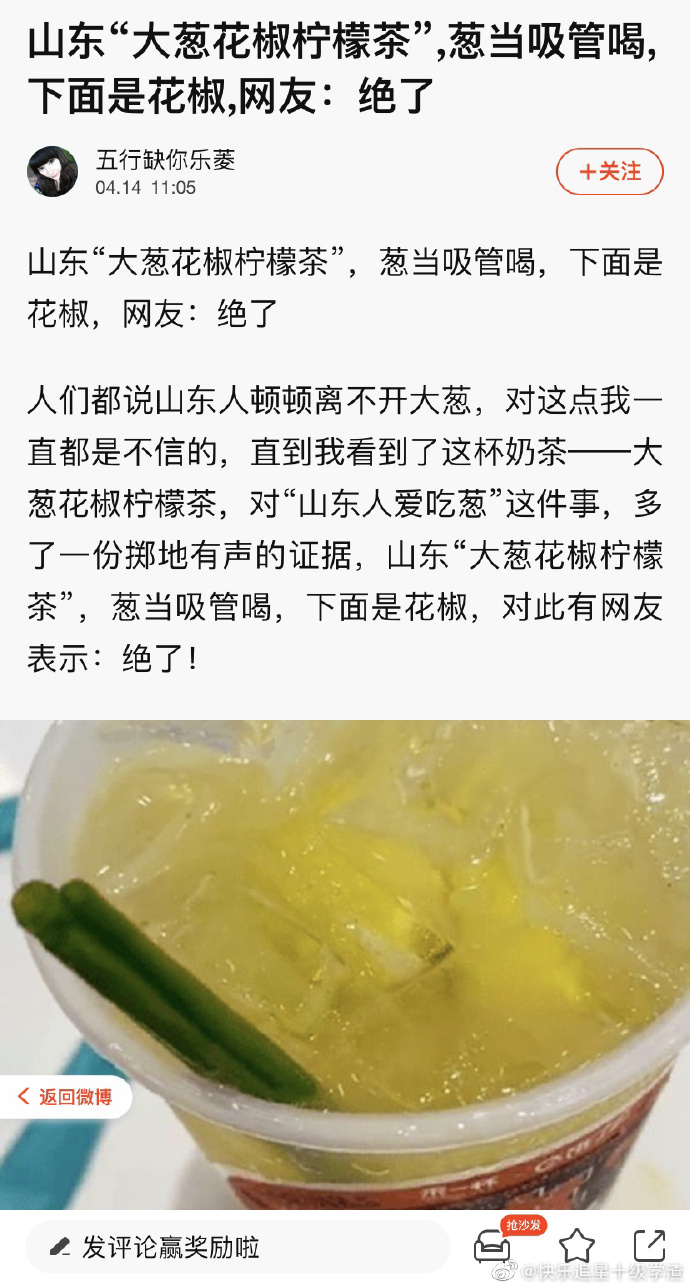Follow author with the +关注 button
Viewport: 690px width, 1288px height.
point(610,172)
